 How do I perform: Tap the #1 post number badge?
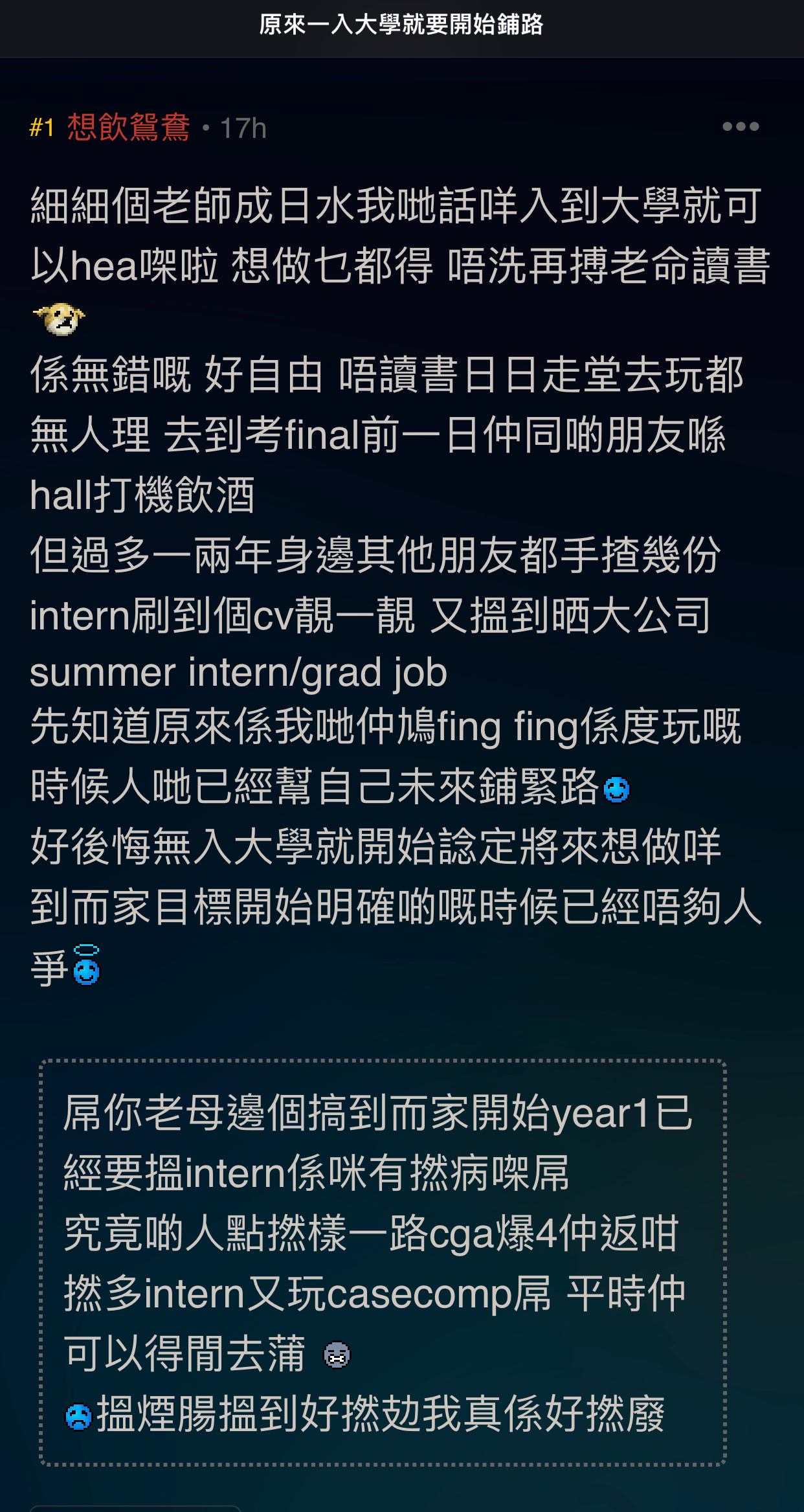41,128
